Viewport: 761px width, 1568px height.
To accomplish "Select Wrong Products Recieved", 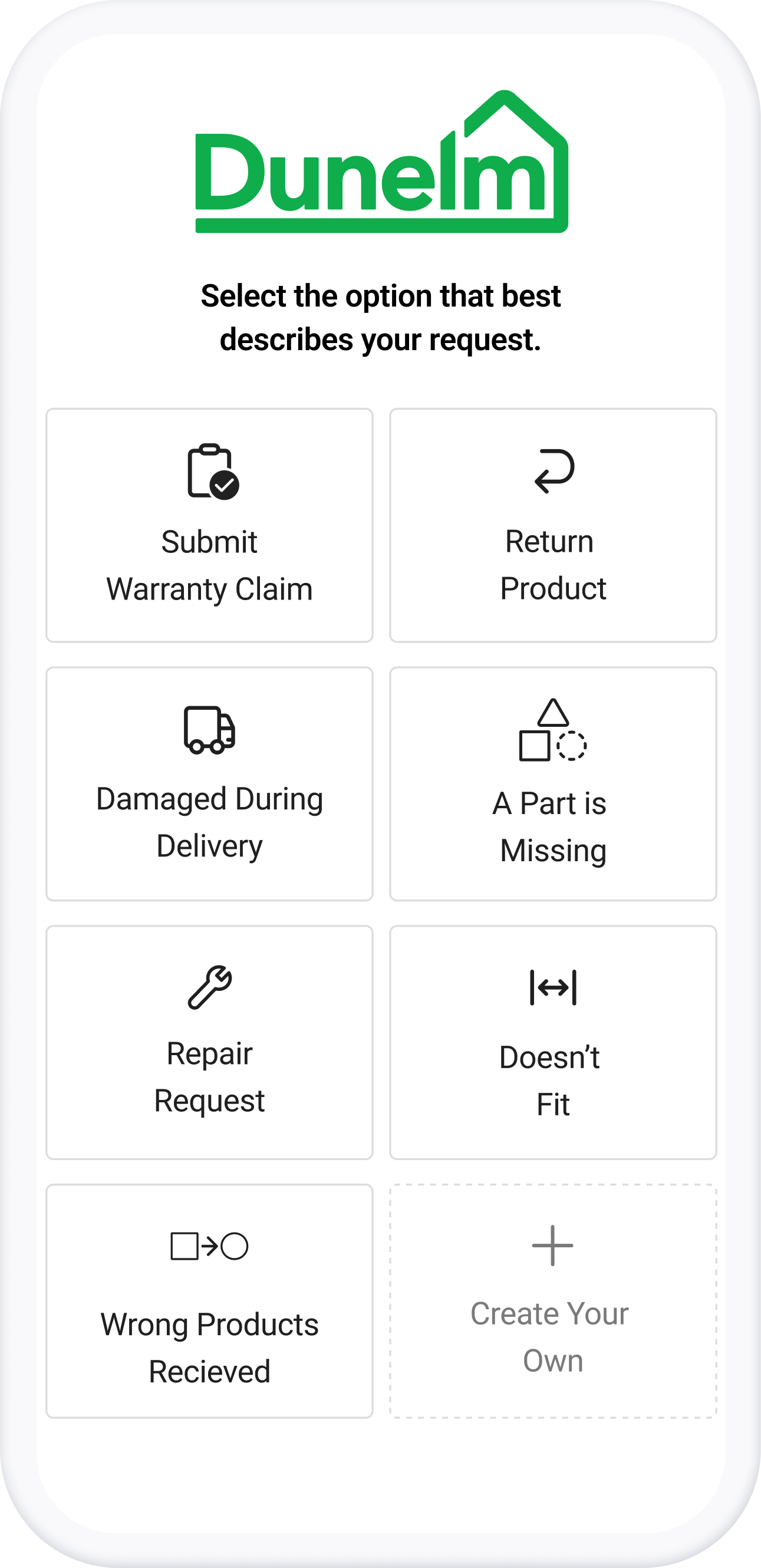I will (209, 1301).
